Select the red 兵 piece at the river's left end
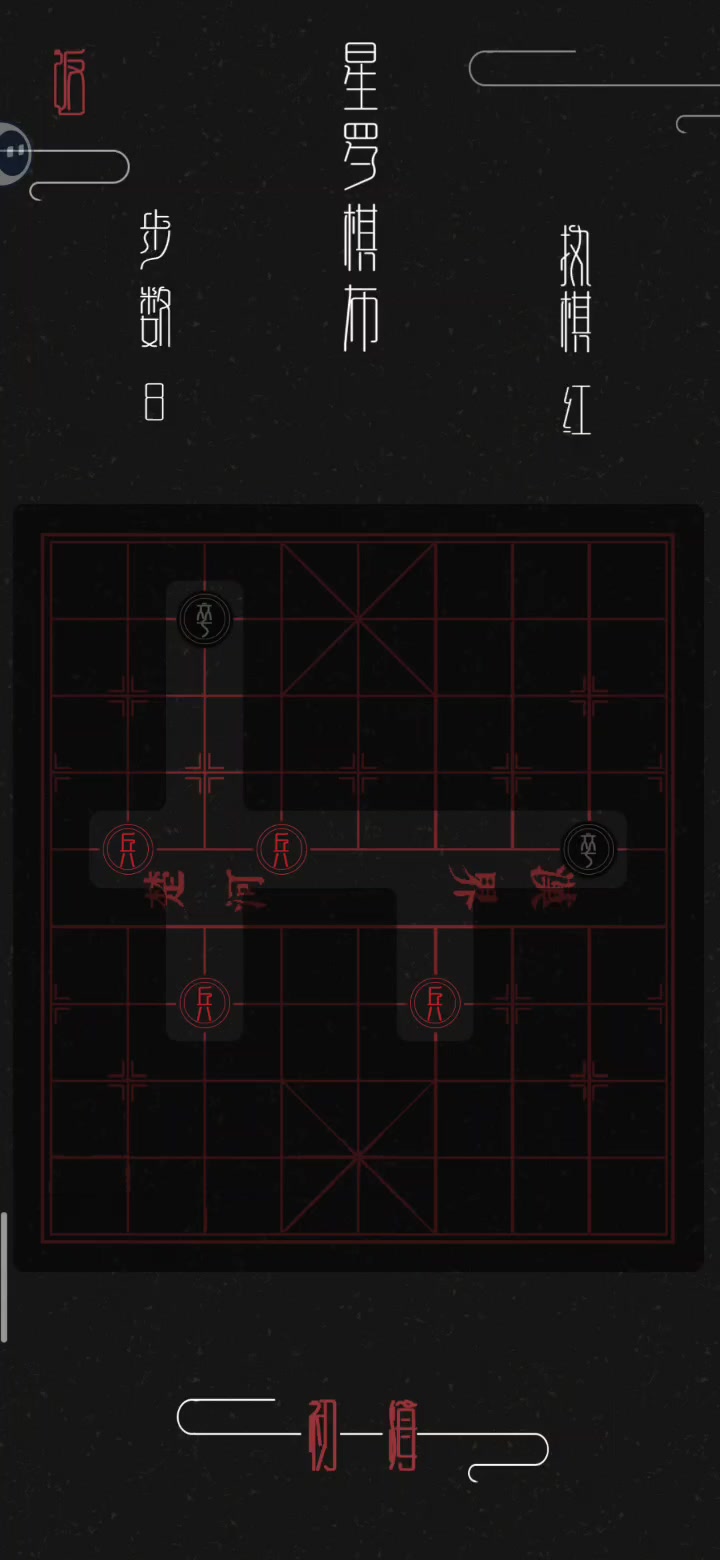The image size is (720, 1560). coord(129,850)
